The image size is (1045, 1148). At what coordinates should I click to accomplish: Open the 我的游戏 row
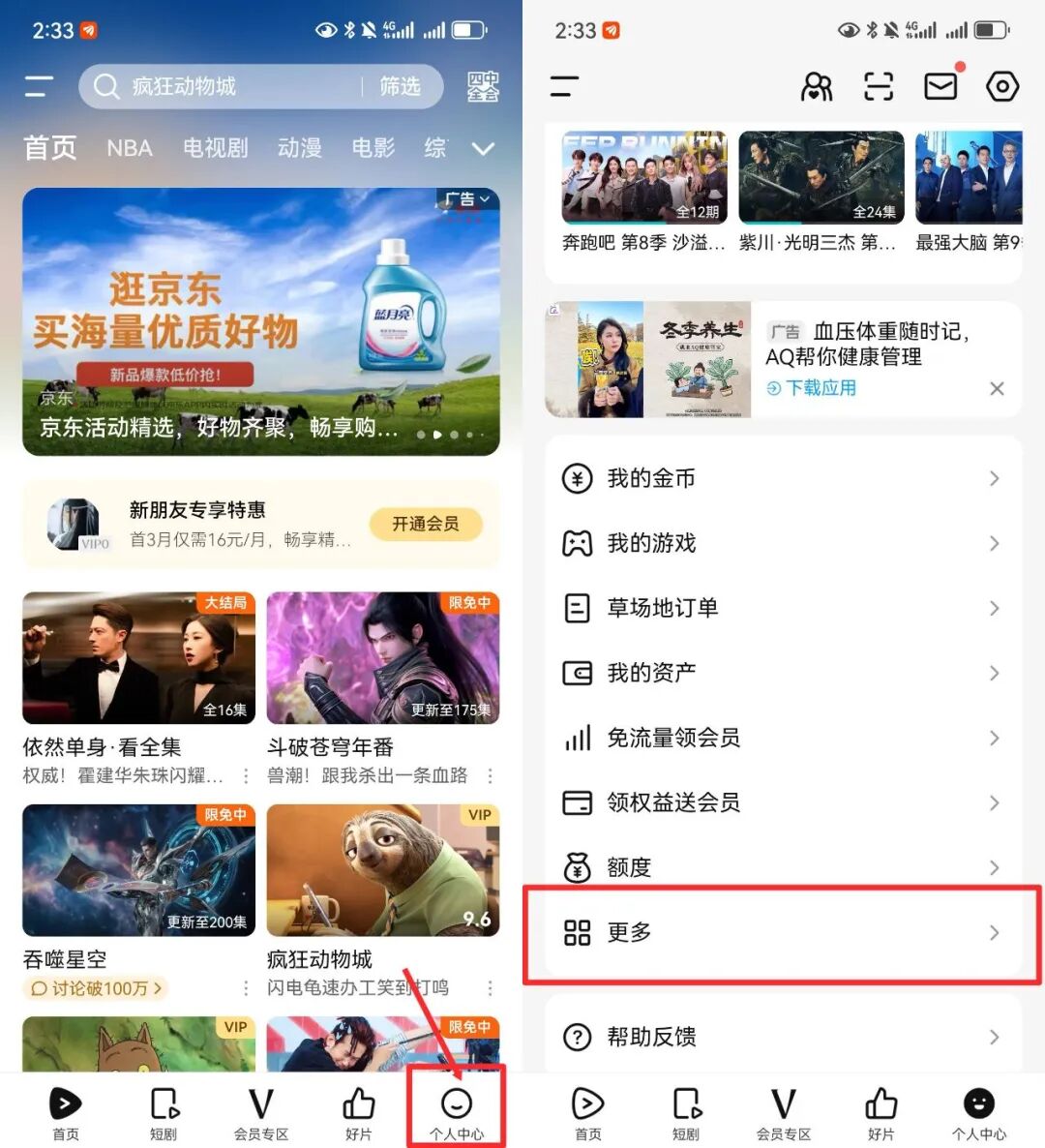(x=782, y=543)
